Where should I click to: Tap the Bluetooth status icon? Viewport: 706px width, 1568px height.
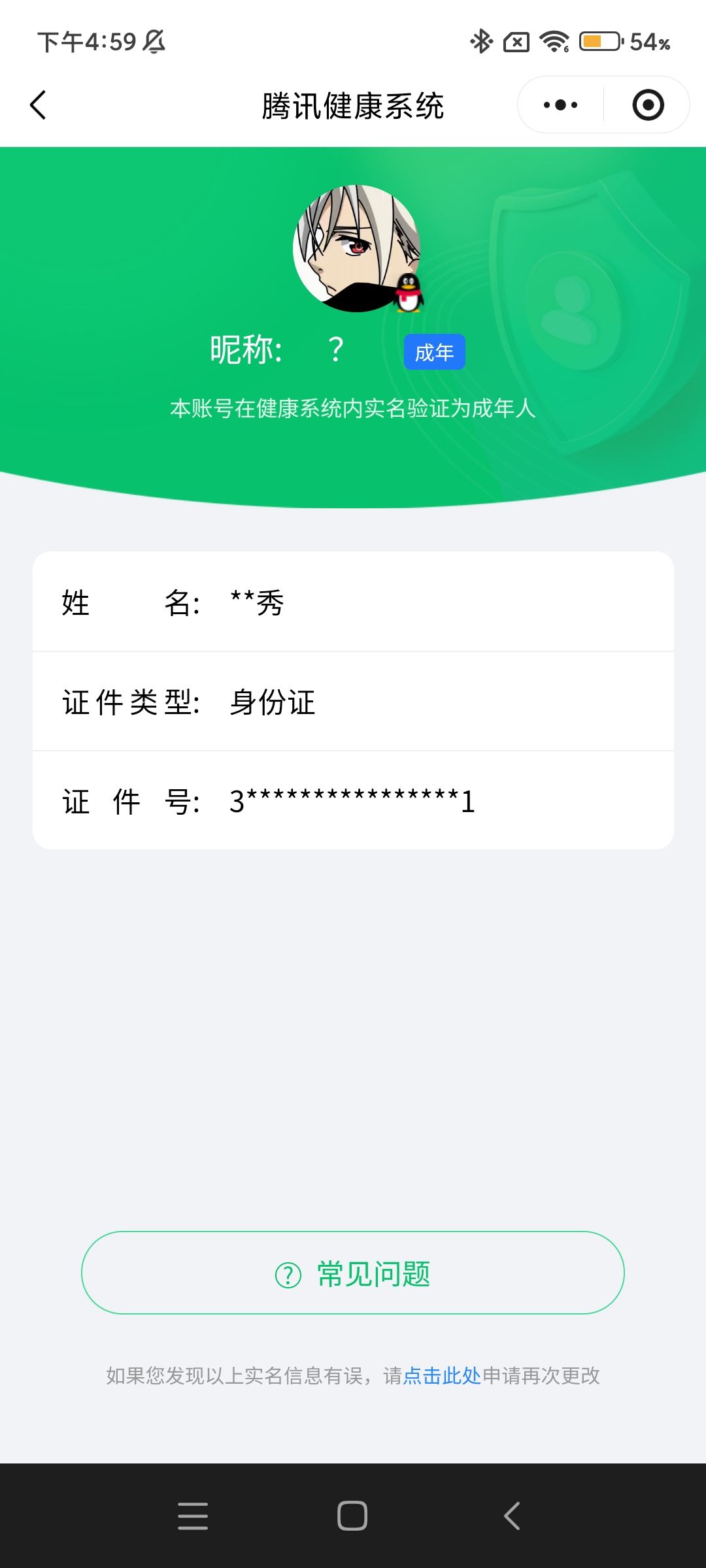pyautogui.click(x=480, y=42)
